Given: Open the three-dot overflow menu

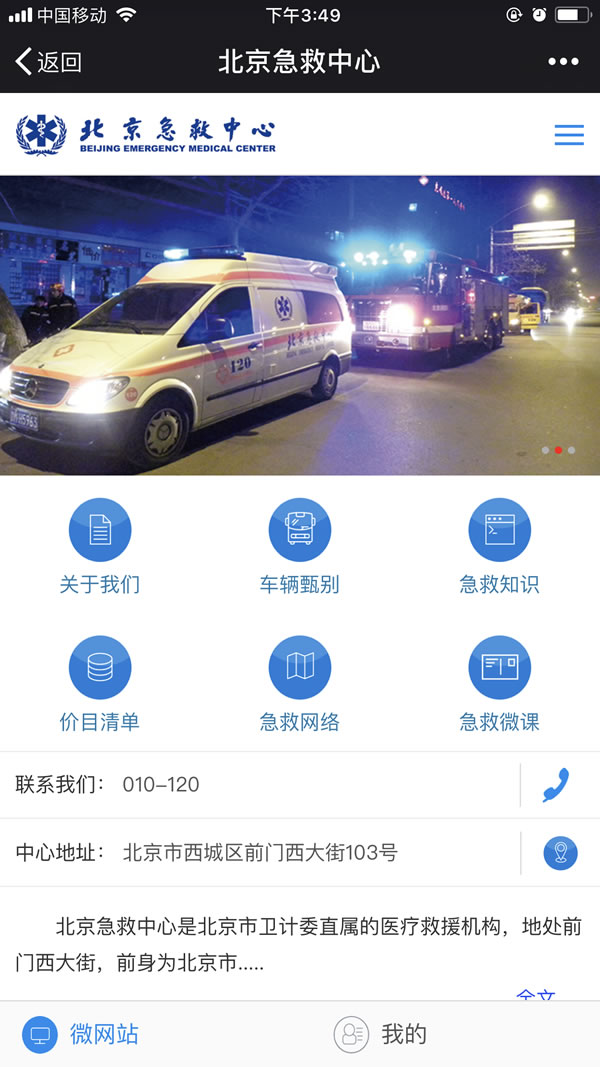Looking at the screenshot, I should click(563, 62).
